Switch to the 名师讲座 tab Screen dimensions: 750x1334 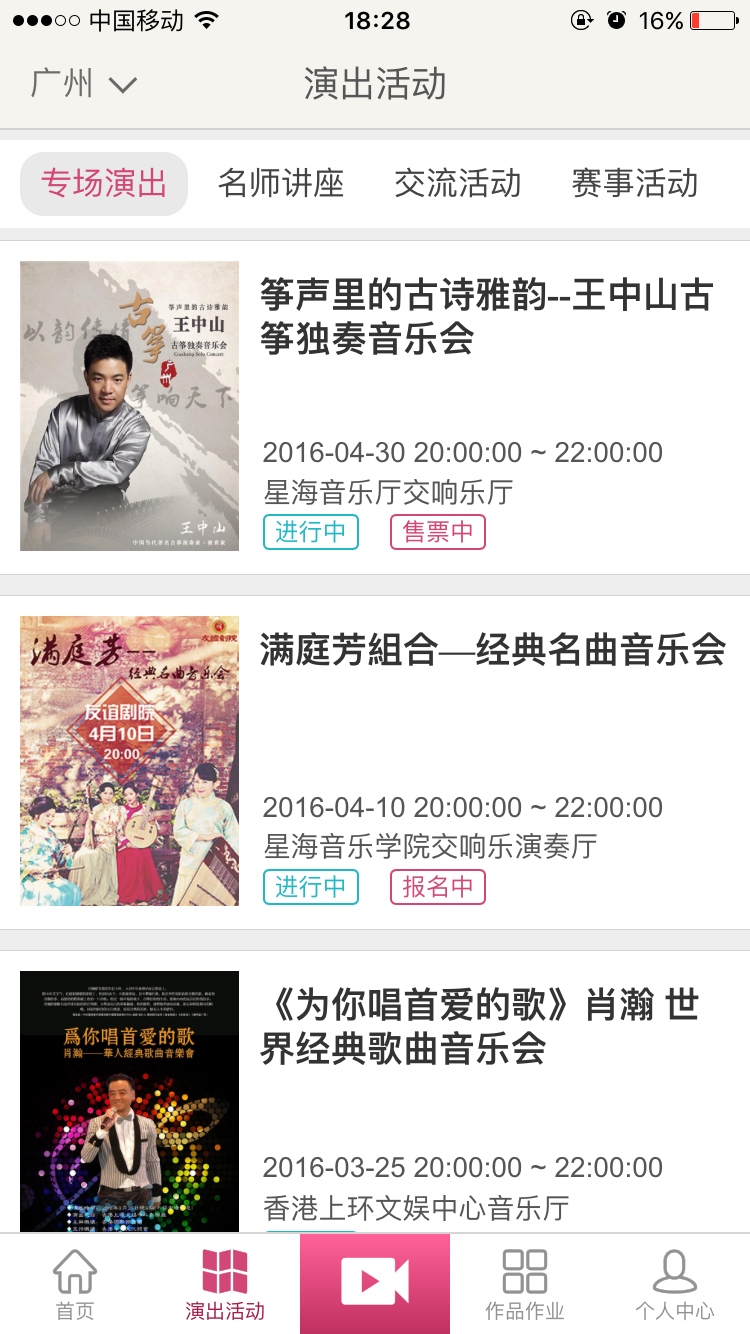click(281, 184)
